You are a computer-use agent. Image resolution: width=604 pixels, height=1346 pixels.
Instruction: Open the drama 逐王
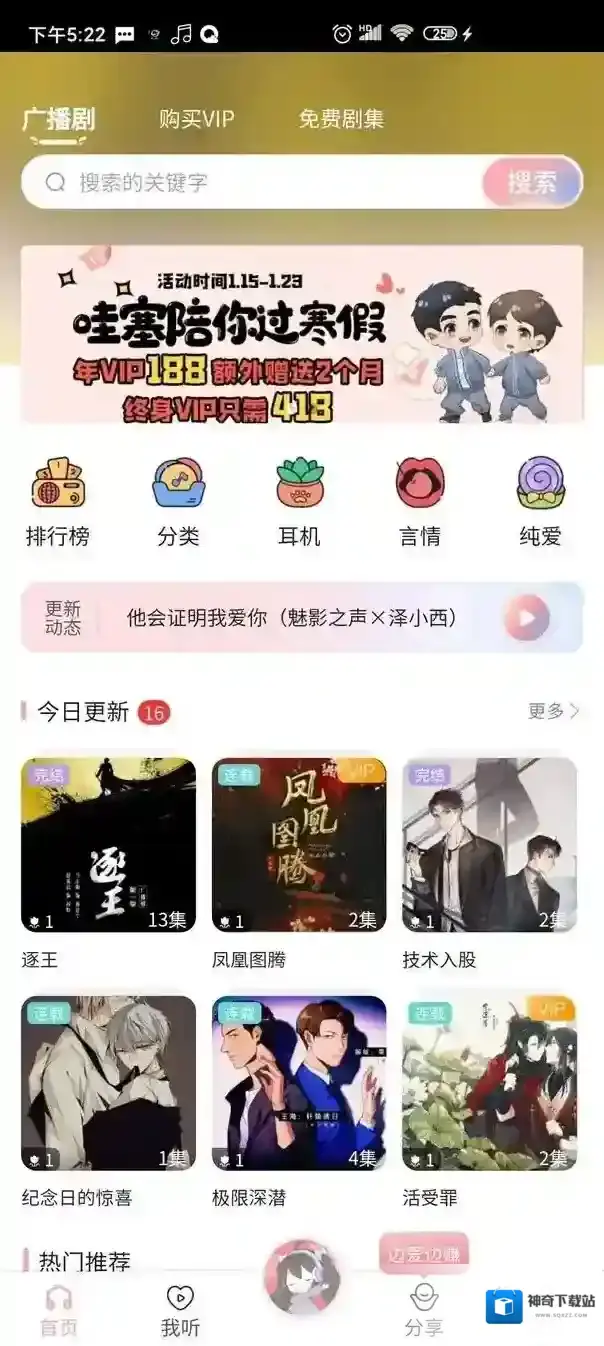(x=108, y=845)
